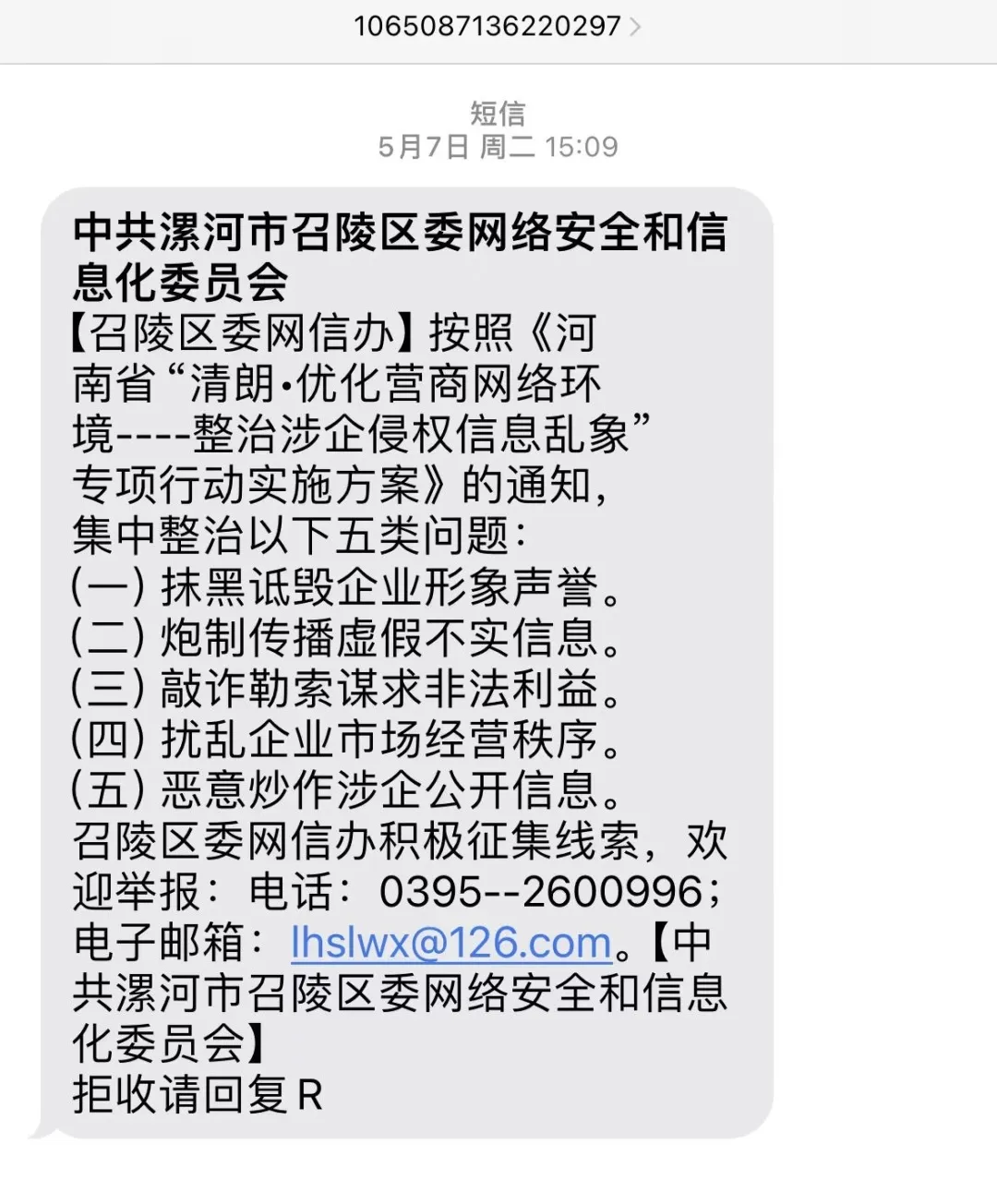Open sender details for 1065087136220297
The height and width of the screenshot is (1204, 997).
click(x=497, y=26)
